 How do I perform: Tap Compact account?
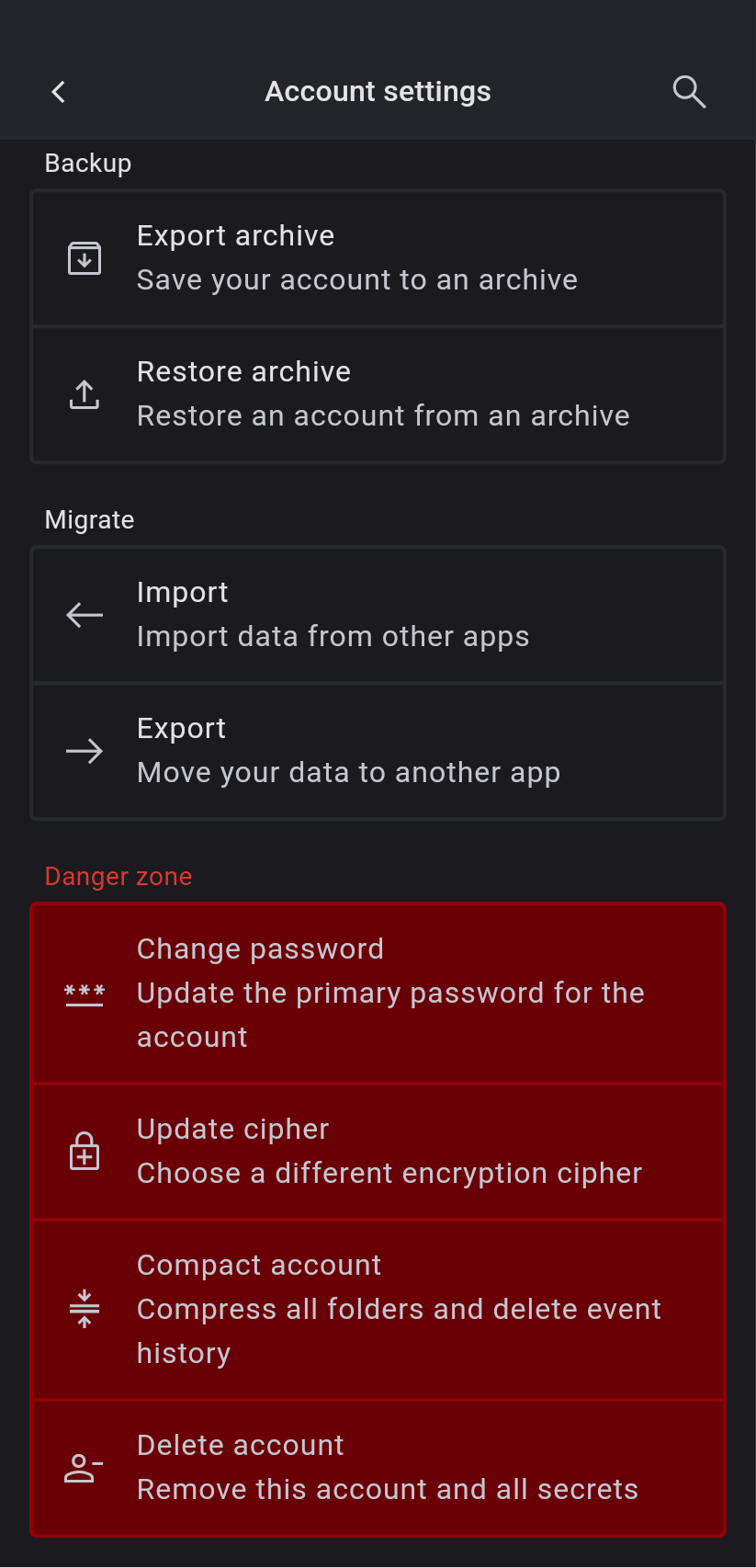tap(378, 1310)
